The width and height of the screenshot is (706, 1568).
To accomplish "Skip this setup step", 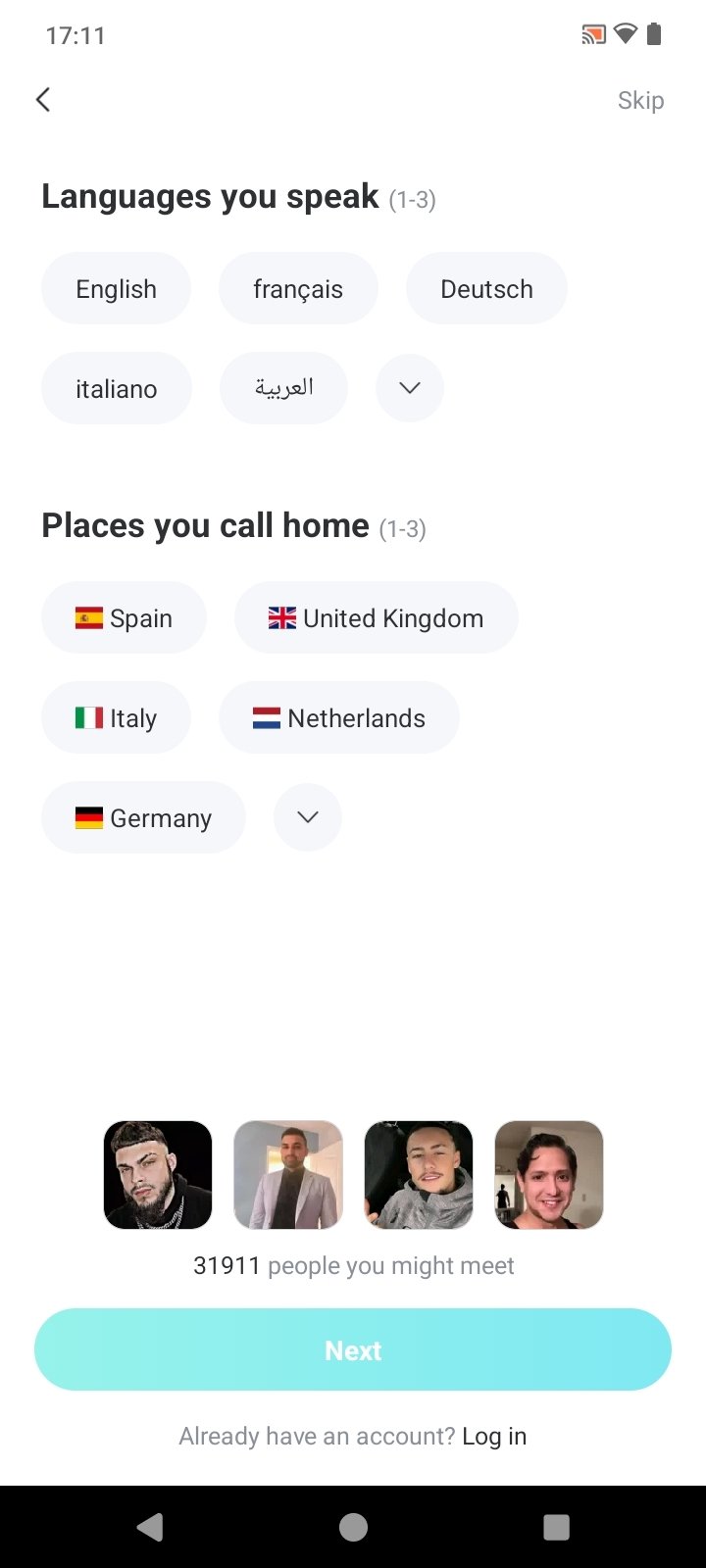I will [640, 100].
